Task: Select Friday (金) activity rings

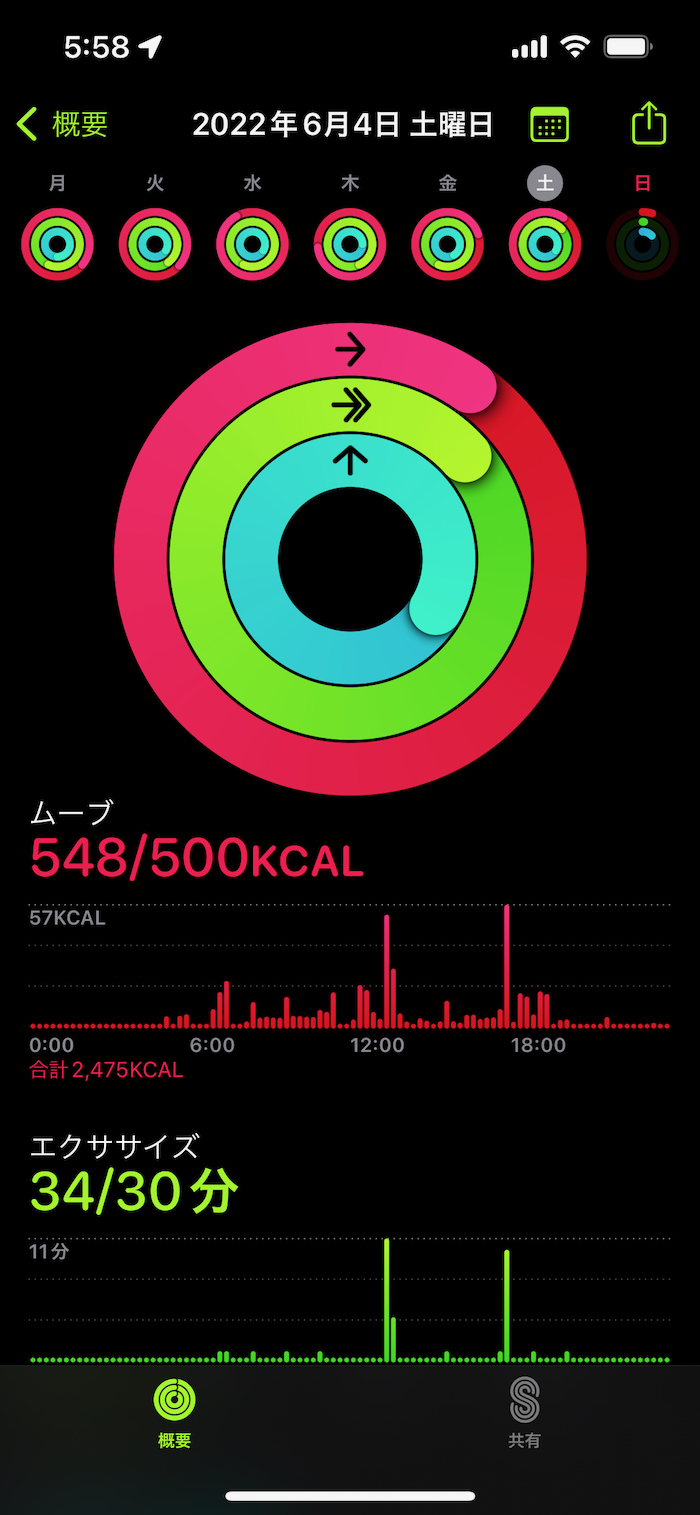Action: pos(447,244)
